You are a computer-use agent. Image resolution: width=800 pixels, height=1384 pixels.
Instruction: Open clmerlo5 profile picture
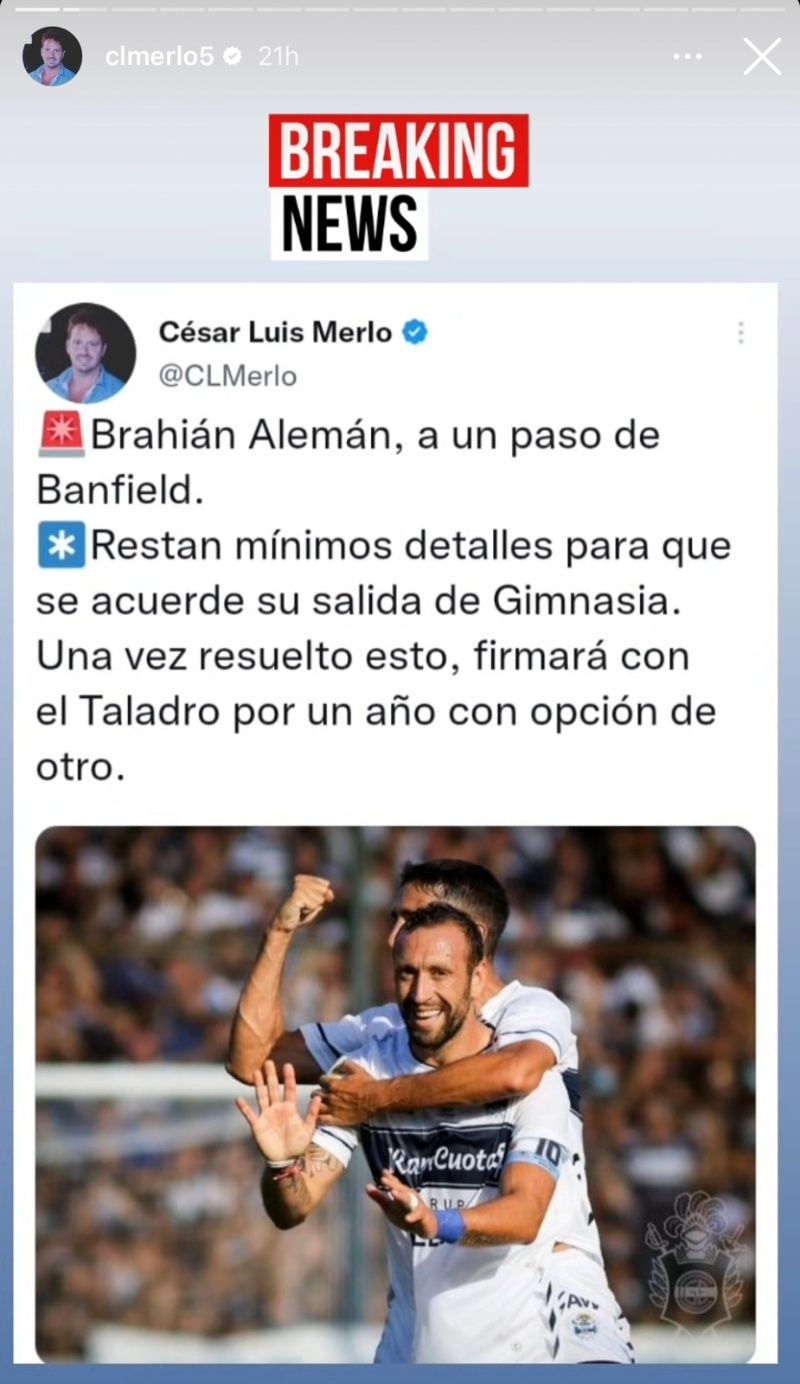tap(52, 57)
